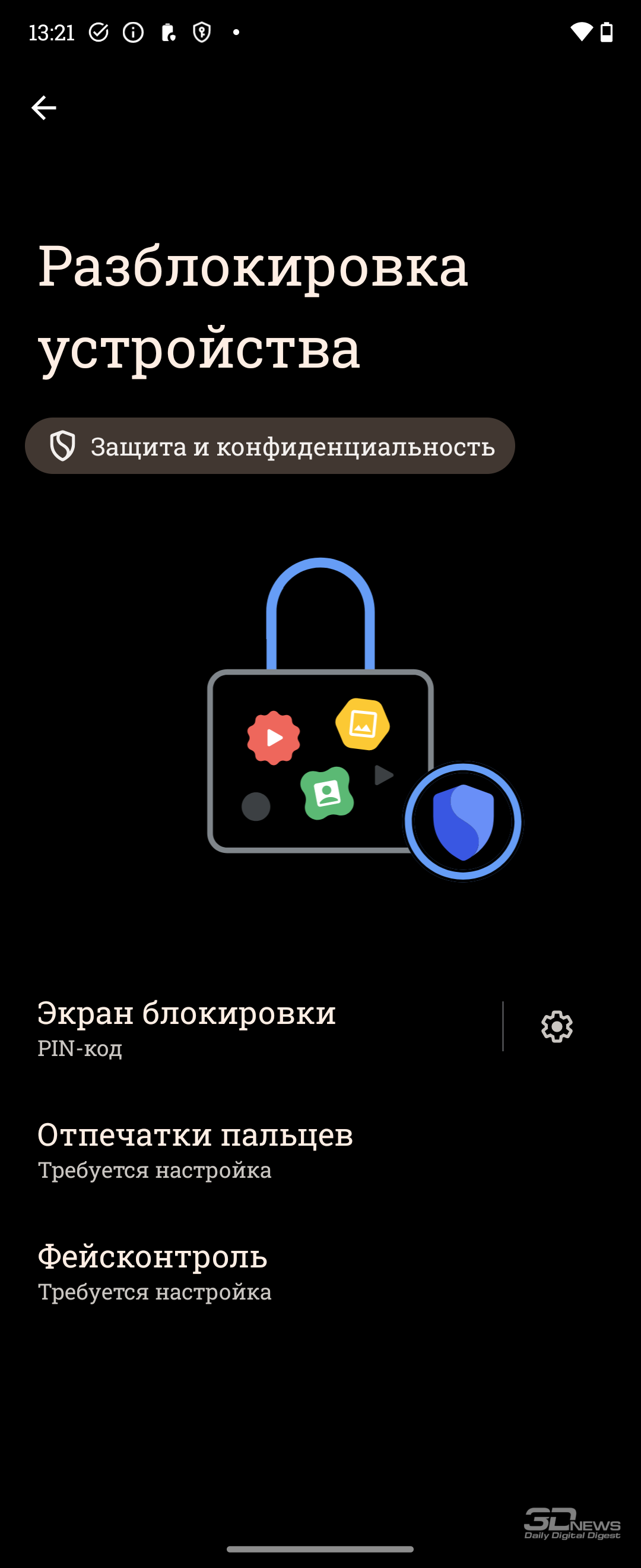The width and height of the screenshot is (641, 1568).
Task: Go back using the top arrow
Action: pyautogui.click(x=44, y=108)
